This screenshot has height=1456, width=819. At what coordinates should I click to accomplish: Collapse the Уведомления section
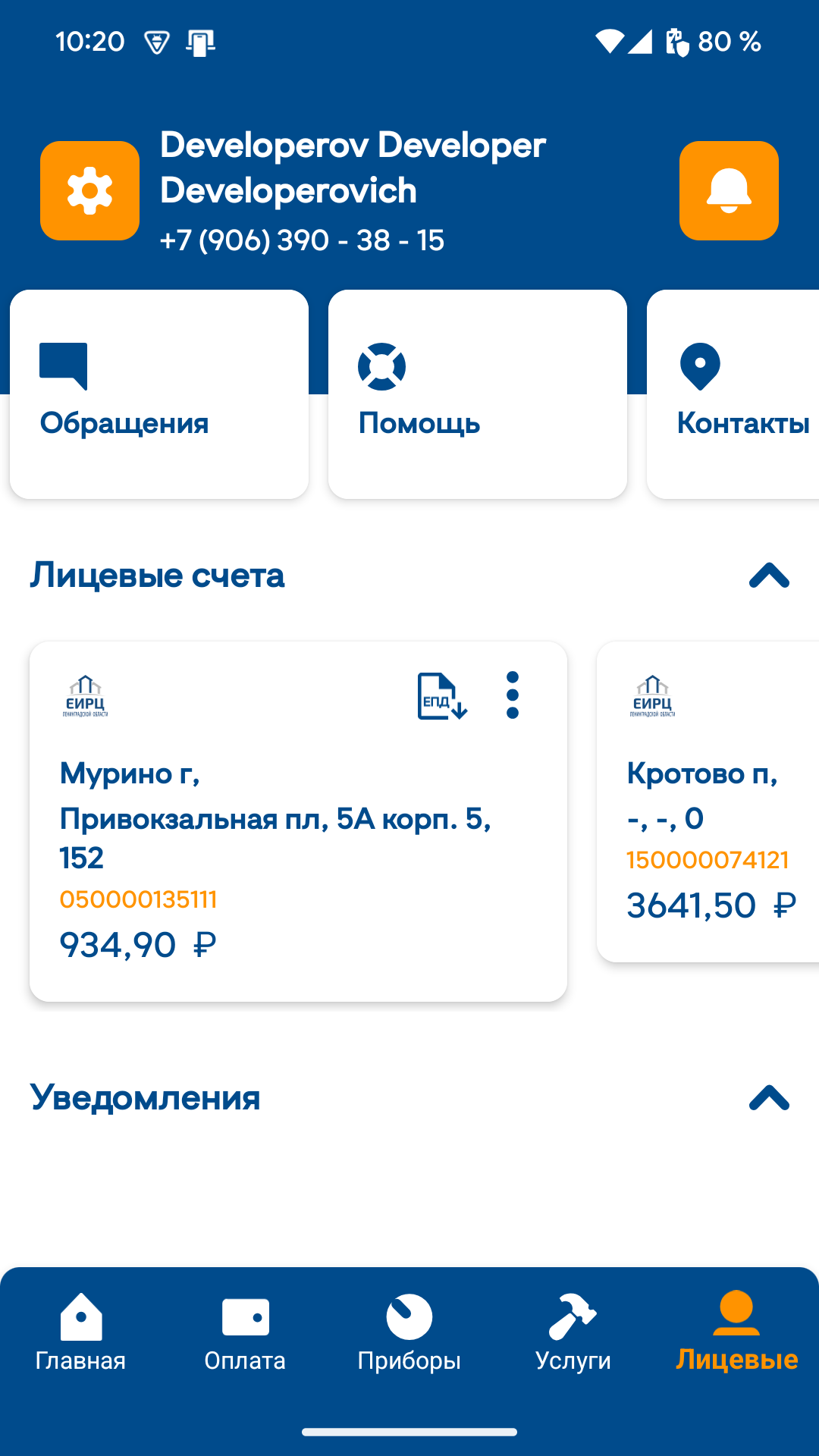[769, 1098]
